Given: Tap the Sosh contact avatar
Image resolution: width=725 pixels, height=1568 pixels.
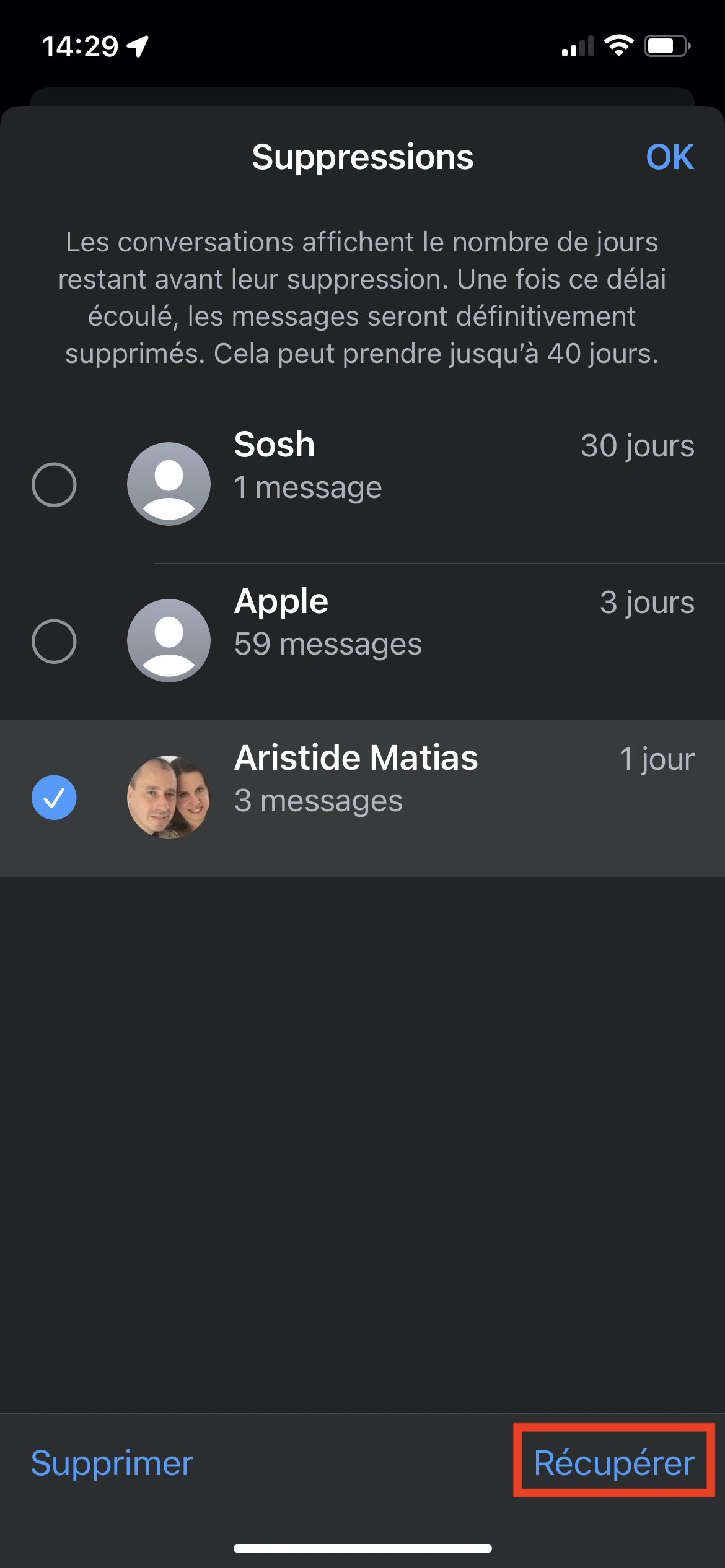Looking at the screenshot, I should click(169, 484).
